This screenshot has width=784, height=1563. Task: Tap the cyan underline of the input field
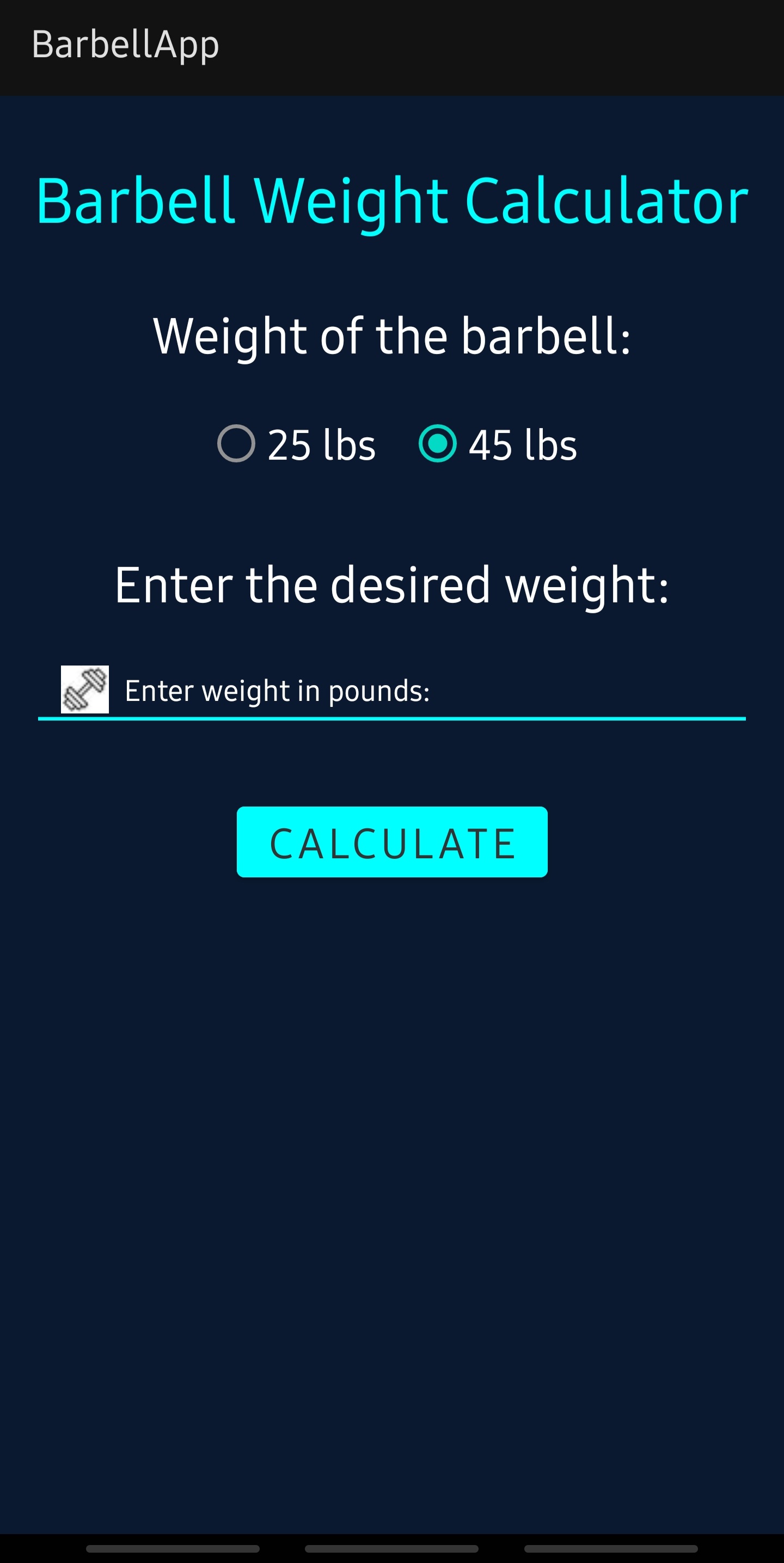point(392,719)
